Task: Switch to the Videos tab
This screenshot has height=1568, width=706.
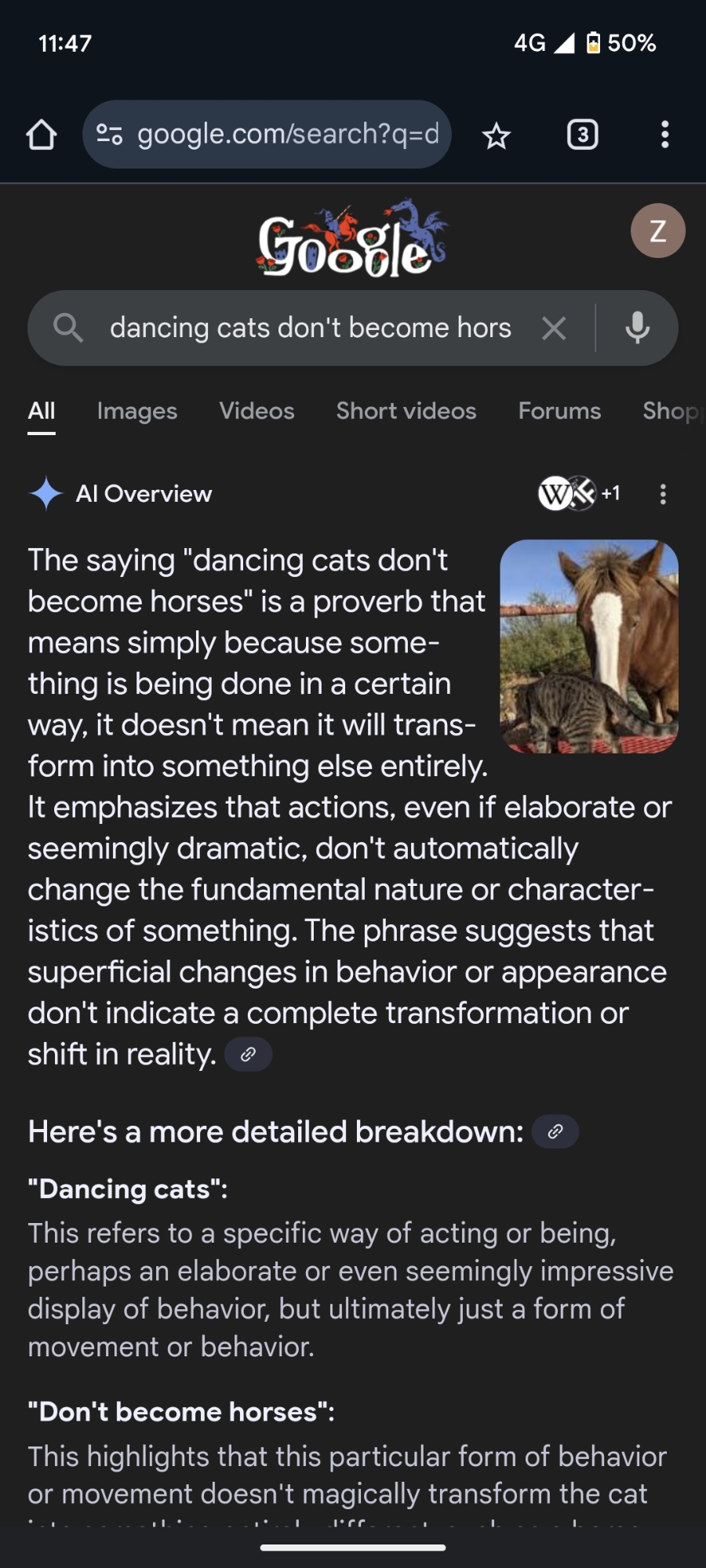Action: click(257, 411)
